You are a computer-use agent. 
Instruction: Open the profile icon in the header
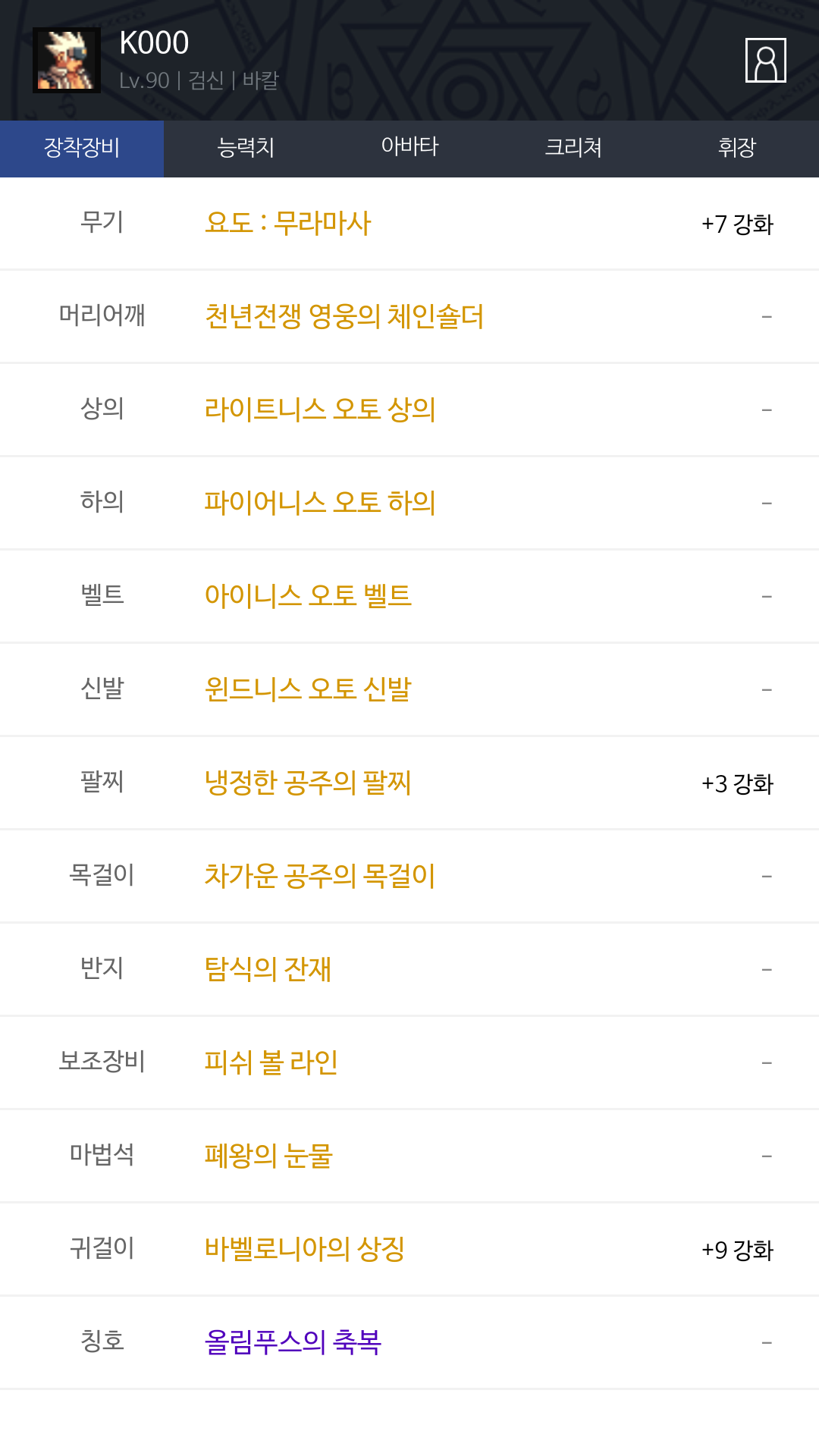[x=765, y=60]
